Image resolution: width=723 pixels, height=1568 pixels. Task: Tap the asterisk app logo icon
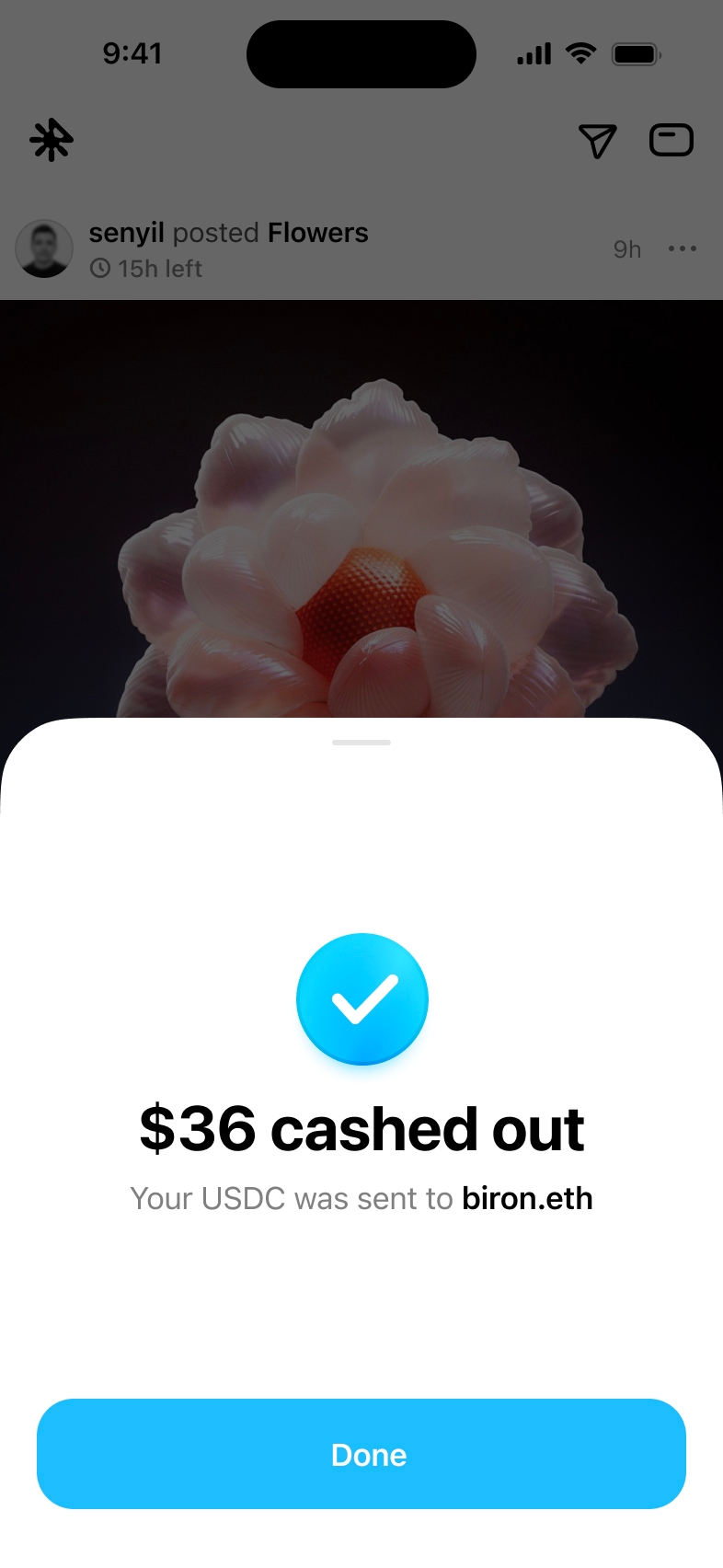point(52,140)
